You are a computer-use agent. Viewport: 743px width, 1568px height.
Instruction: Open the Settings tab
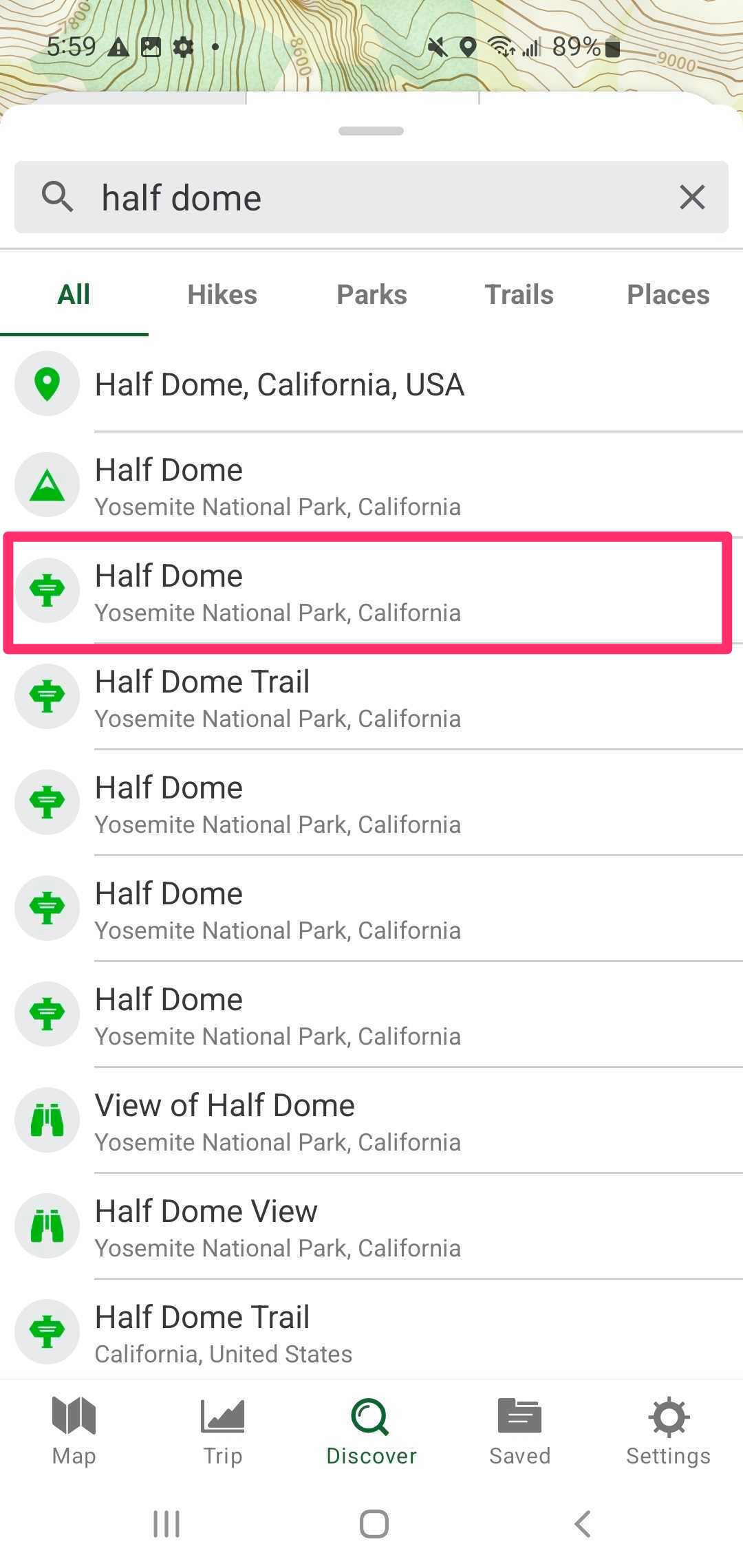tap(668, 1430)
